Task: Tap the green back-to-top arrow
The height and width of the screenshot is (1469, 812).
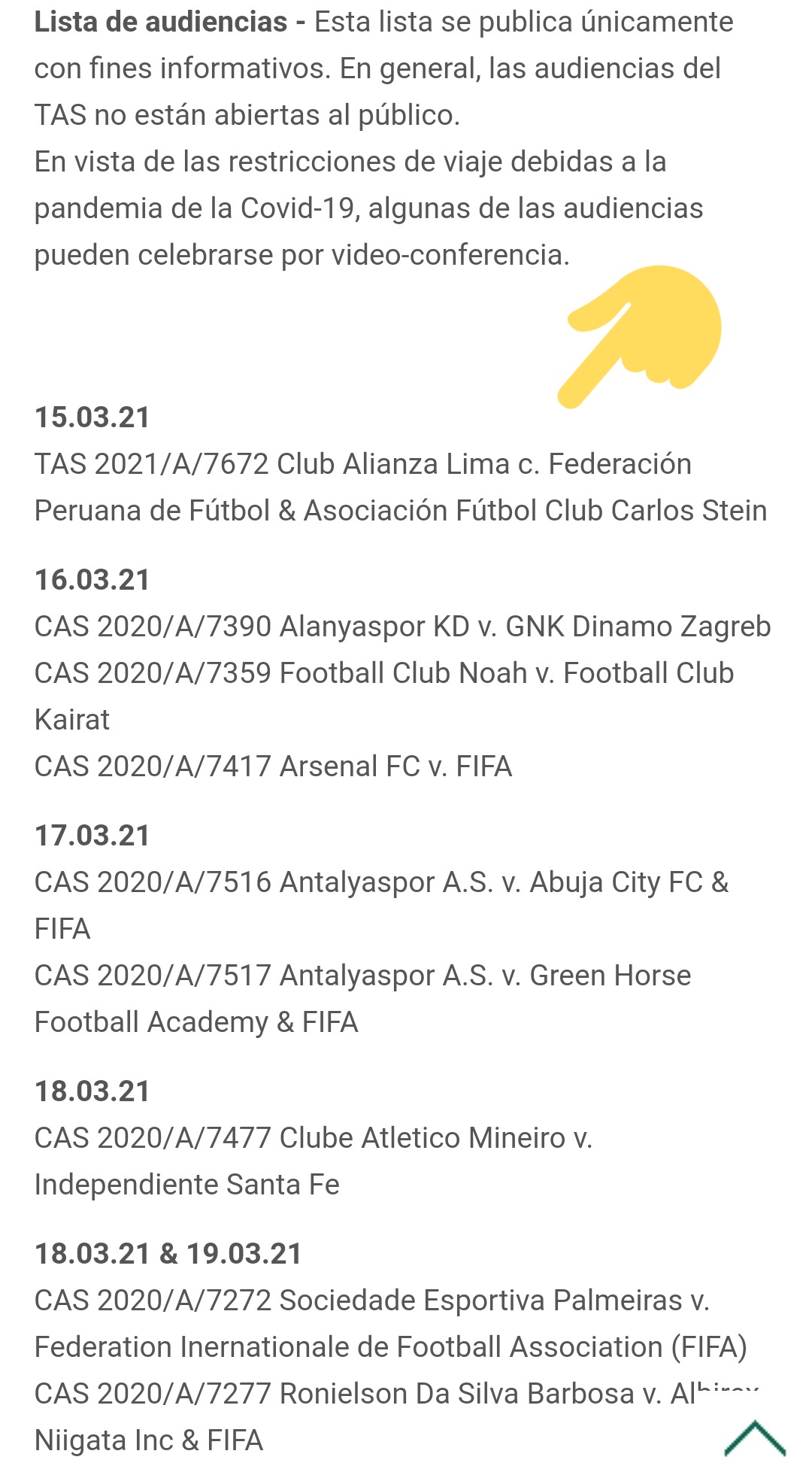Action: pyautogui.click(x=755, y=1437)
